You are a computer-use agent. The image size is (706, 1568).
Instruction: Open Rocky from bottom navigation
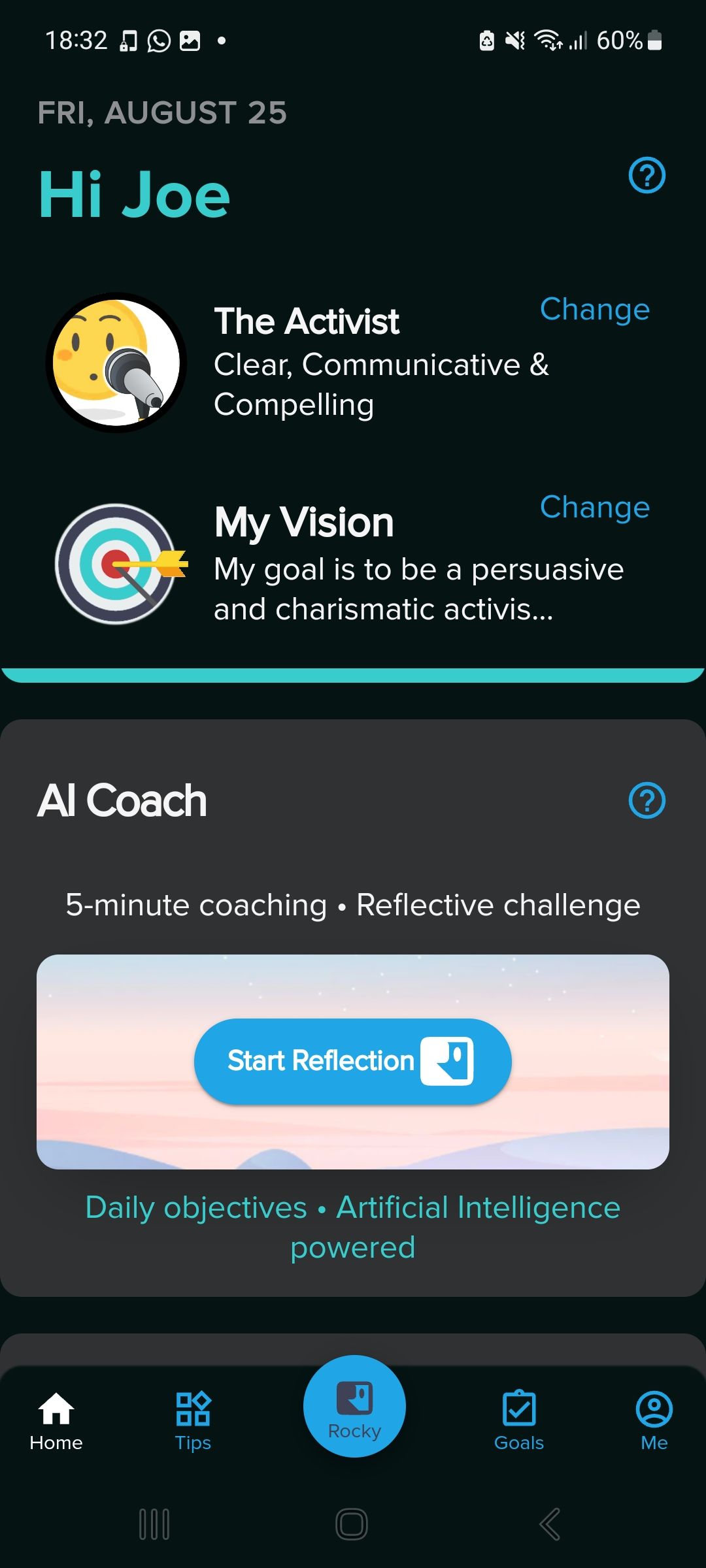pos(354,1407)
